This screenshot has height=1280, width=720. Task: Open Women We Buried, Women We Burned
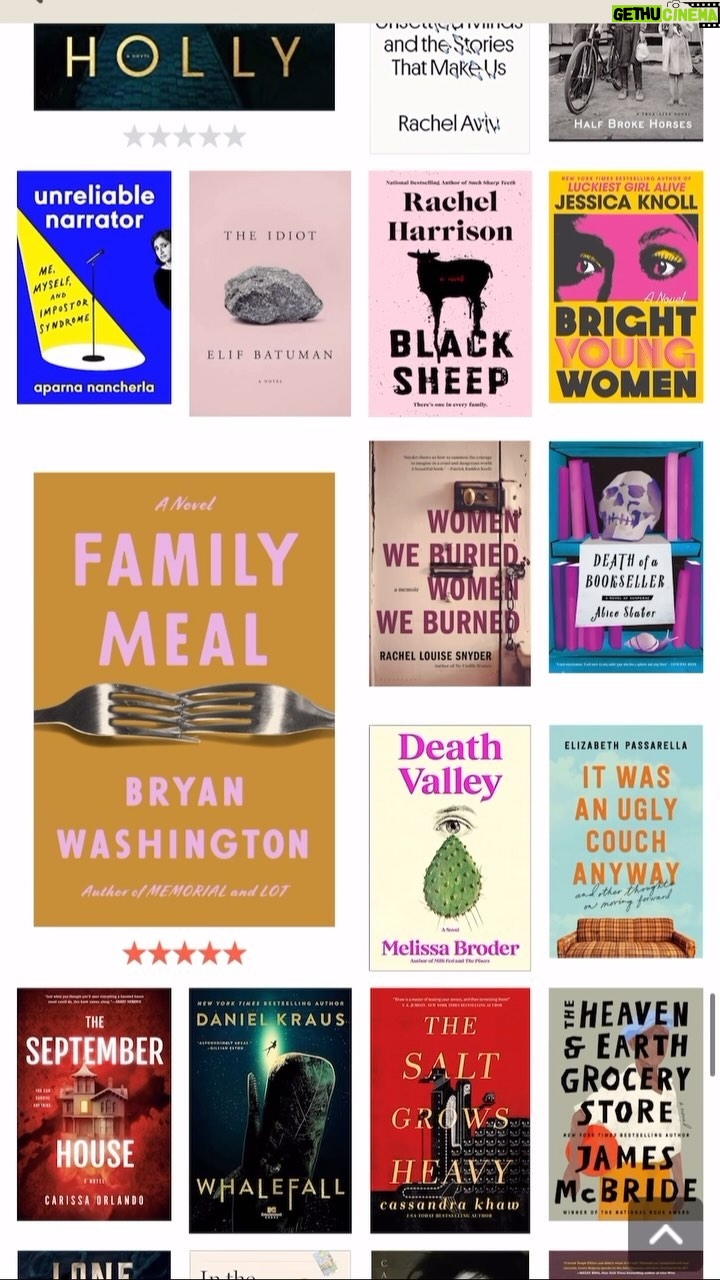click(450, 563)
